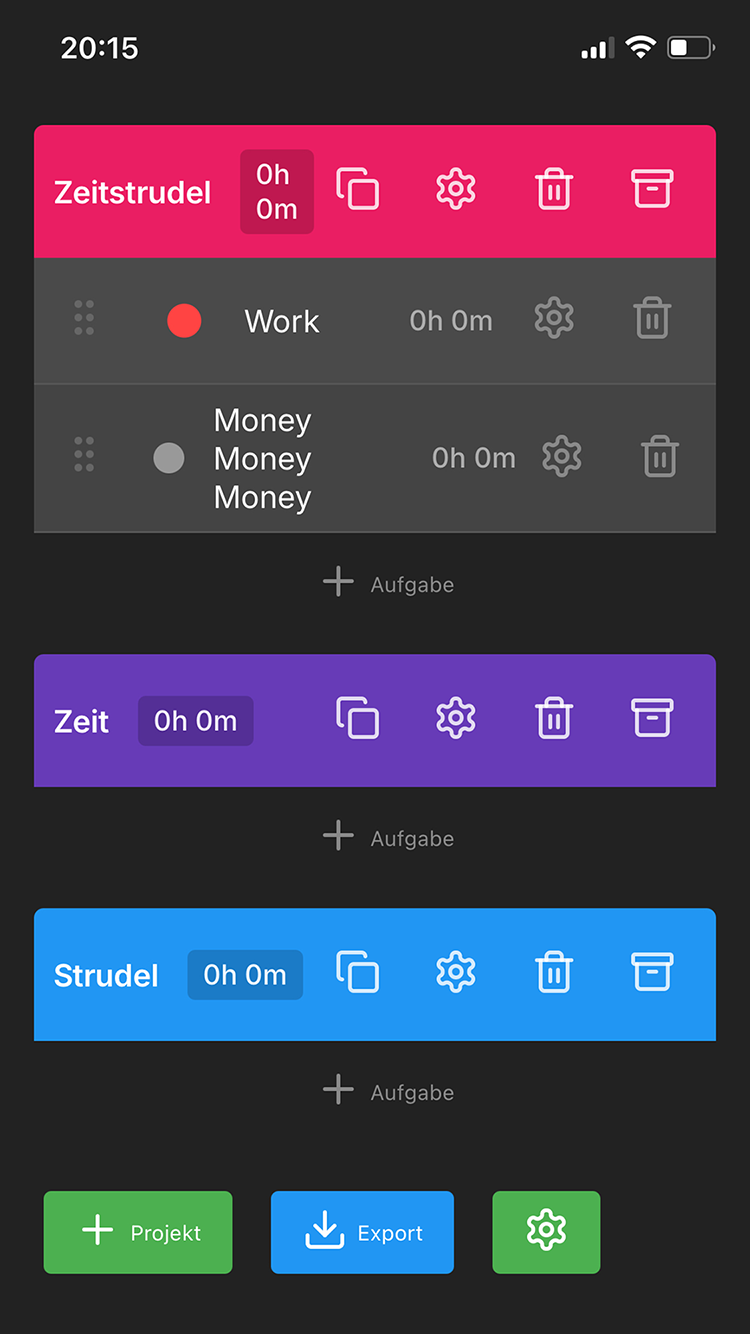Open app settings via green gear button

[546, 1232]
